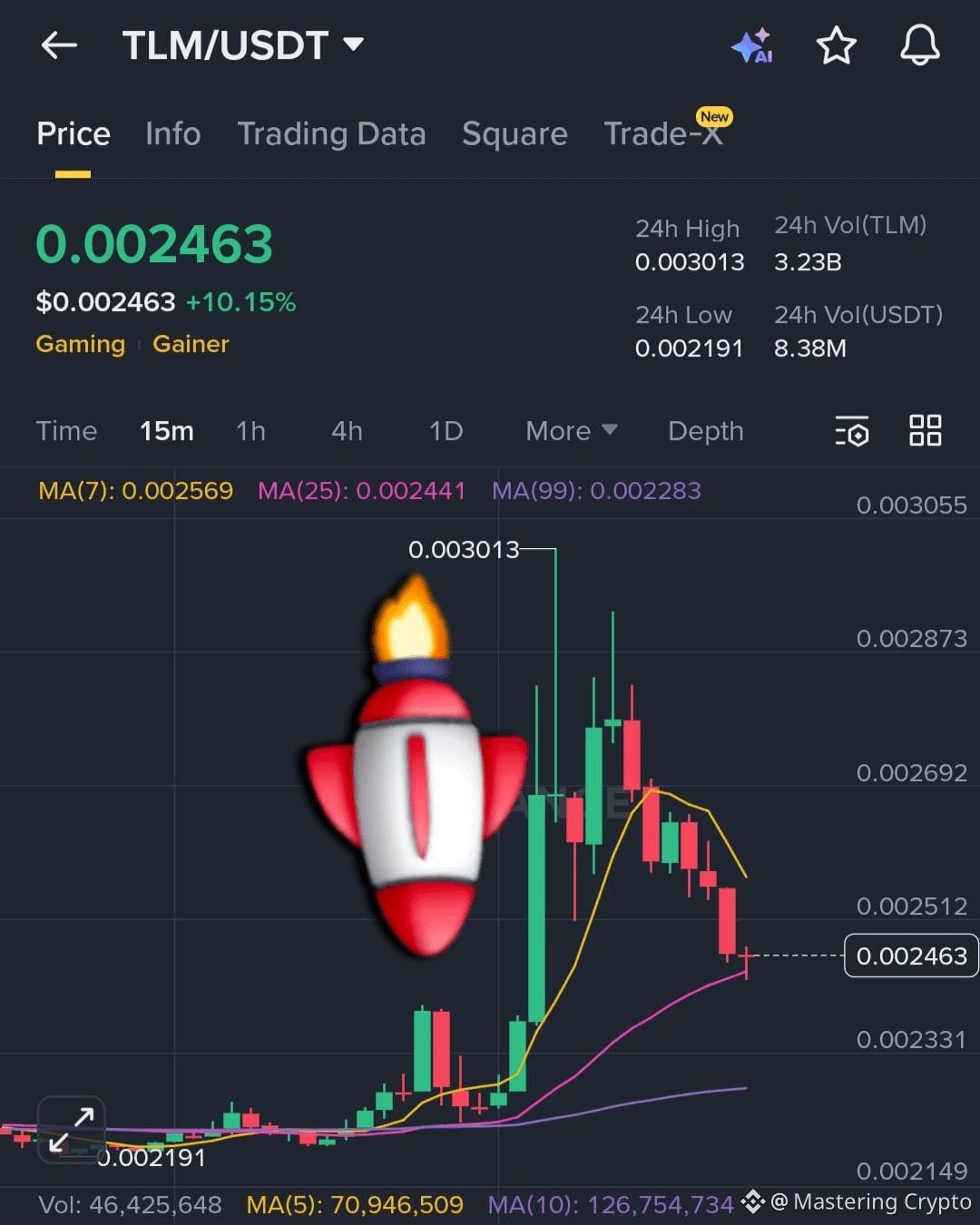Click the Binance logo next to the watermark
Image resolution: width=980 pixels, height=1225 pixels.
(754, 1201)
